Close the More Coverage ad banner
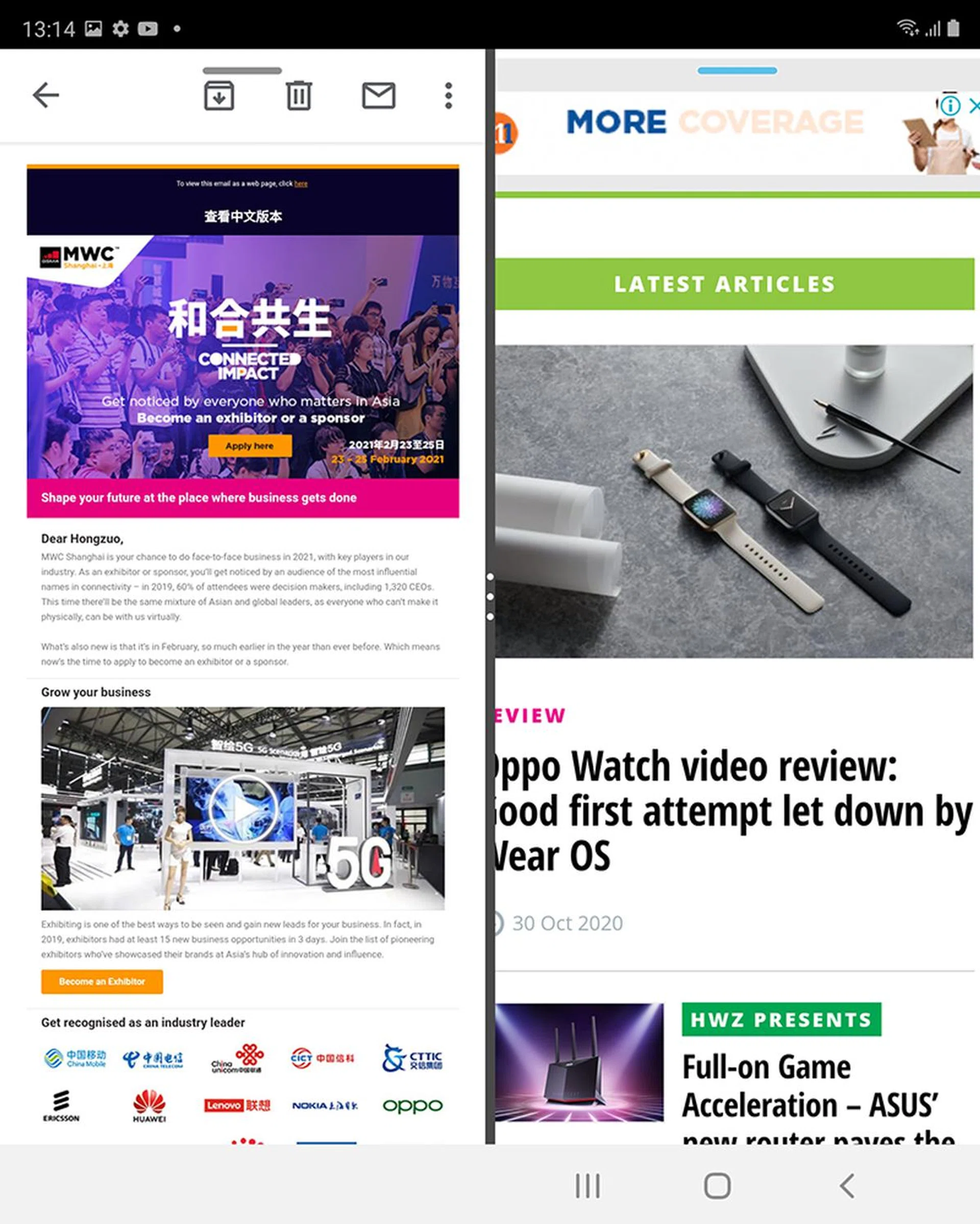 coord(974,106)
